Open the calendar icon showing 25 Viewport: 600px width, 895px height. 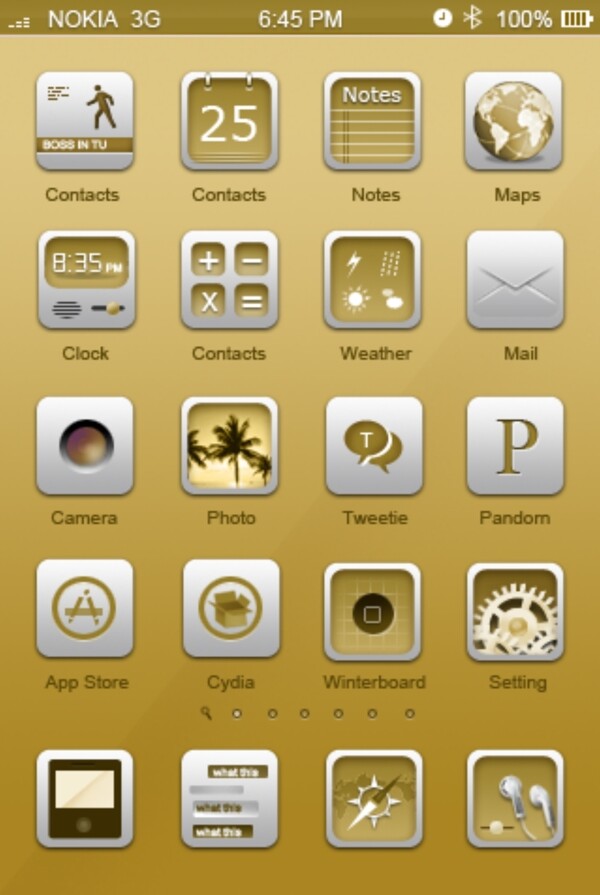point(229,121)
